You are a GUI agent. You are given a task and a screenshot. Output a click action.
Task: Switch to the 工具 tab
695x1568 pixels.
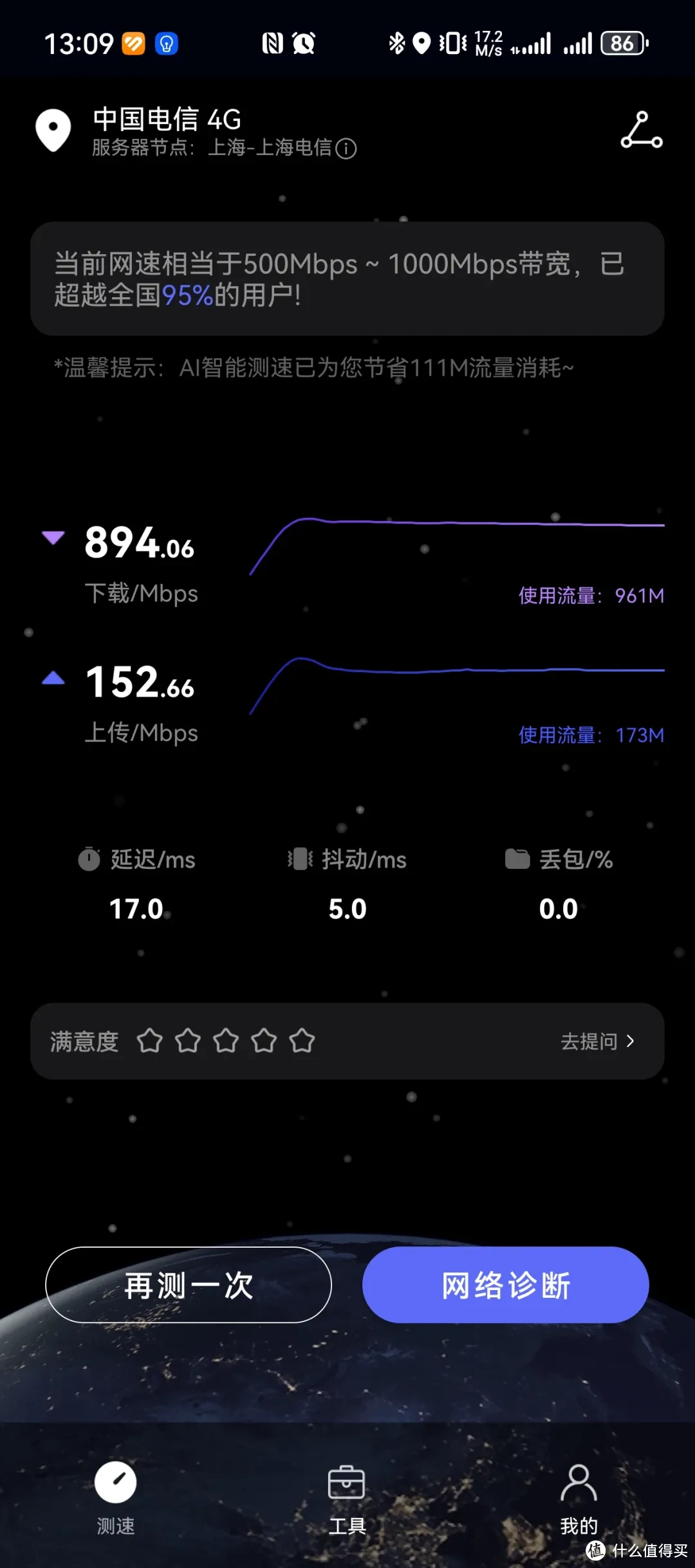click(x=347, y=1492)
